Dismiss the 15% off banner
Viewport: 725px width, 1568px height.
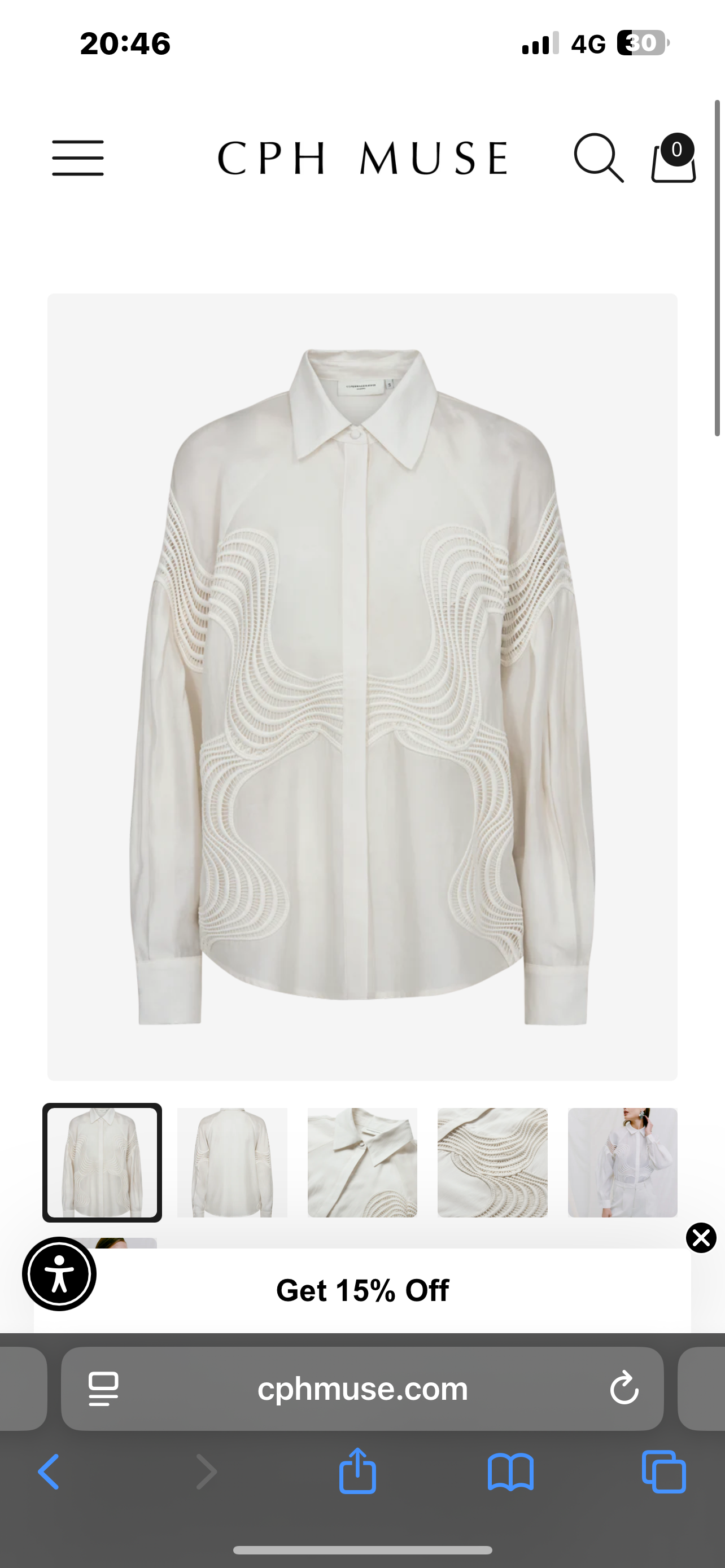(x=701, y=1237)
